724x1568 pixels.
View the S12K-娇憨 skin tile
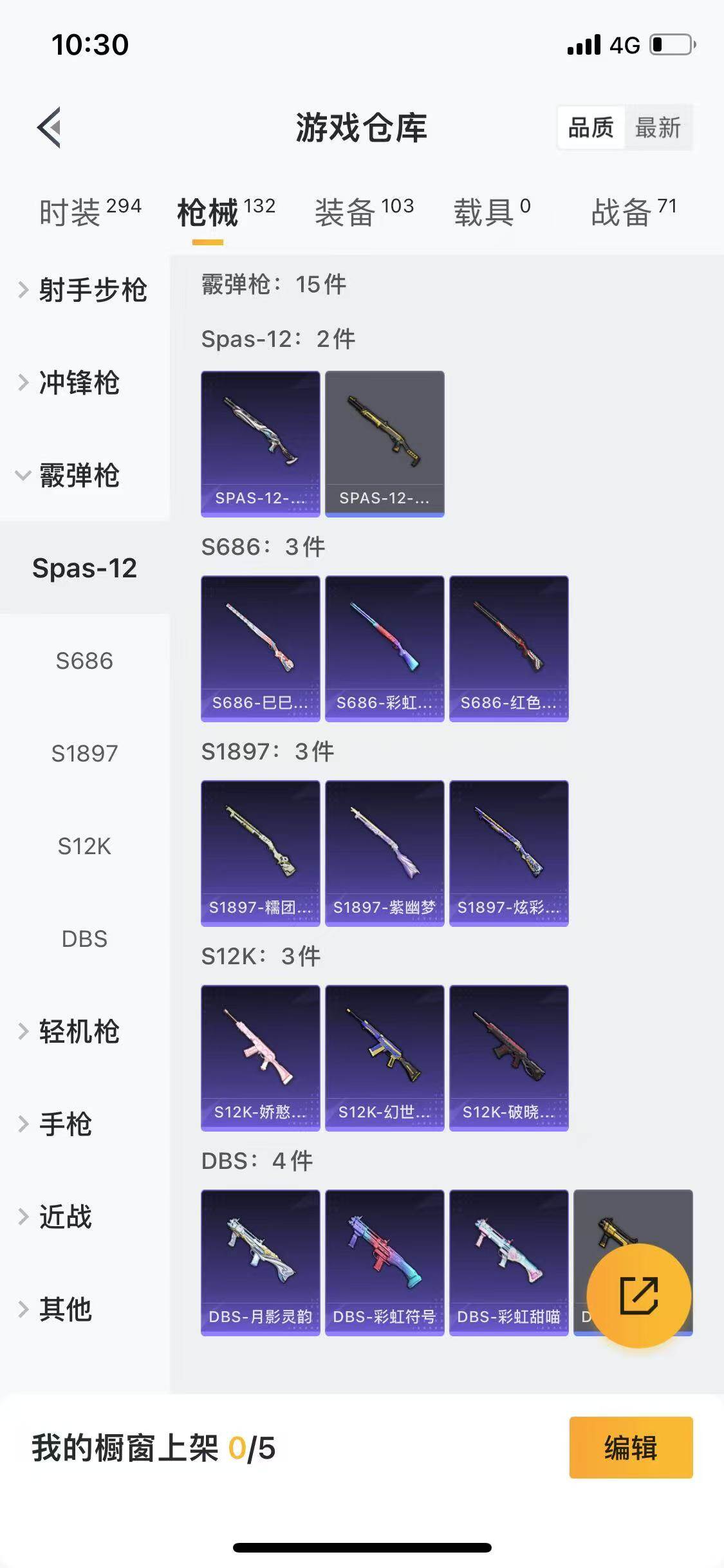(260, 1058)
